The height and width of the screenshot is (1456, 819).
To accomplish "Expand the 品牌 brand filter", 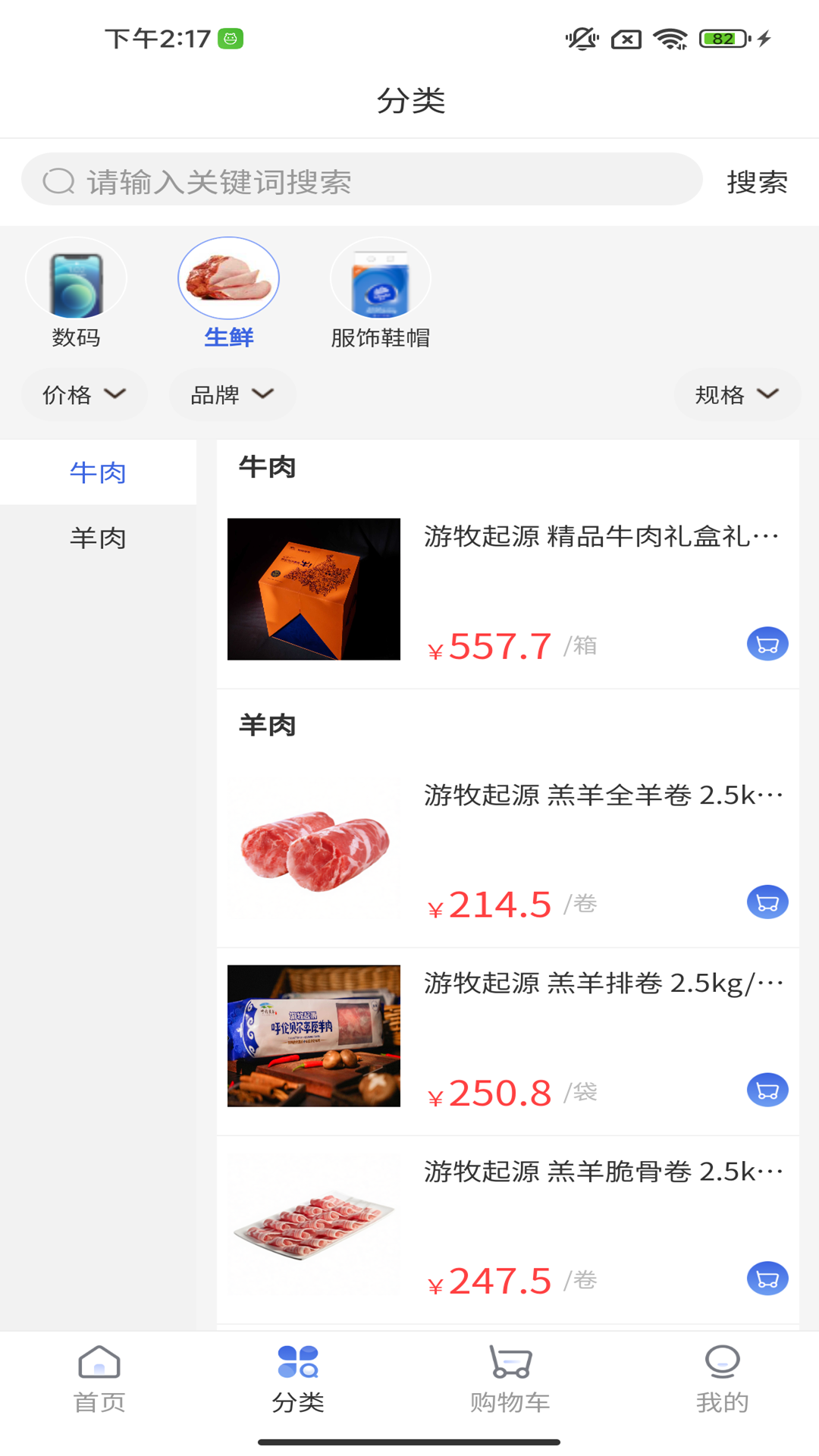I will pyautogui.click(x=231, y=394).
